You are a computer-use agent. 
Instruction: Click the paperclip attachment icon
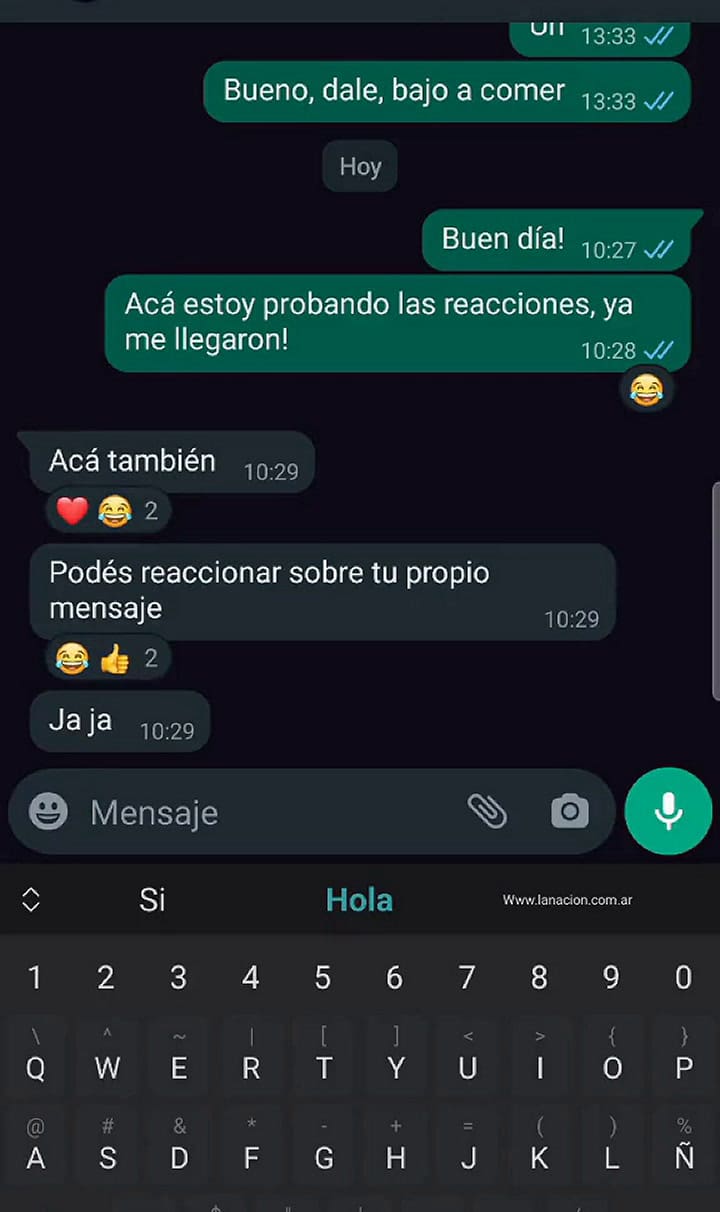point(487,812)
